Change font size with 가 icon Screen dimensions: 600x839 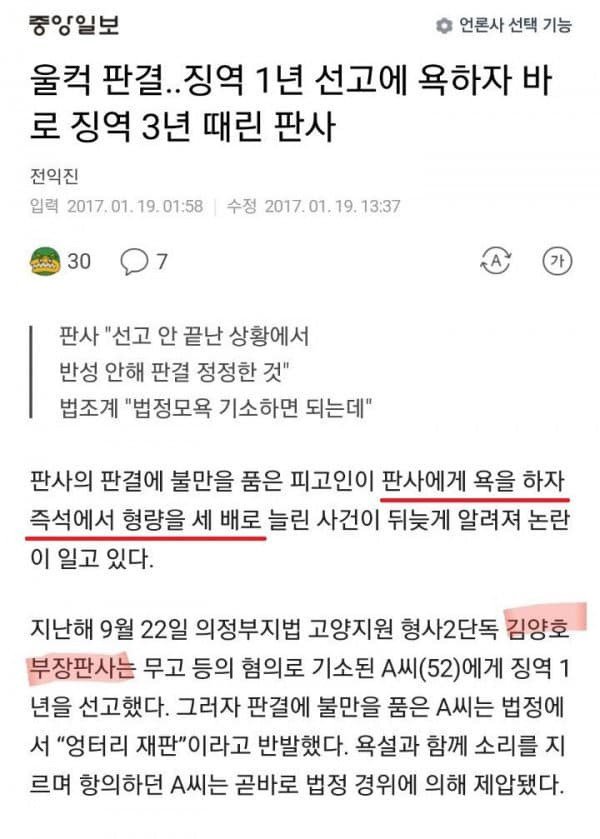(556, 261)
